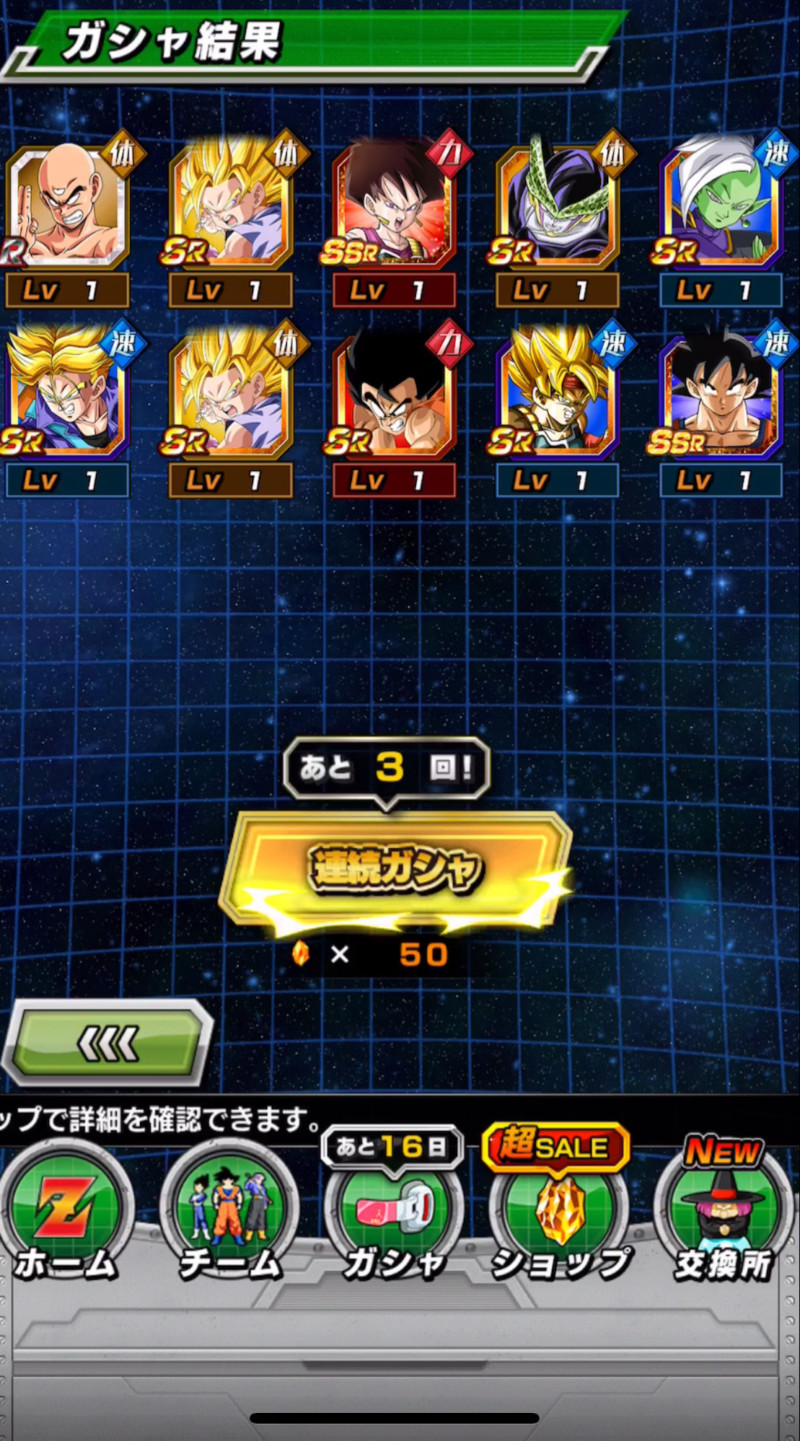Open the SSR red 力 girl card
Image resolution: width=800 pixels, height=1441 pixels.
[394, 208]
